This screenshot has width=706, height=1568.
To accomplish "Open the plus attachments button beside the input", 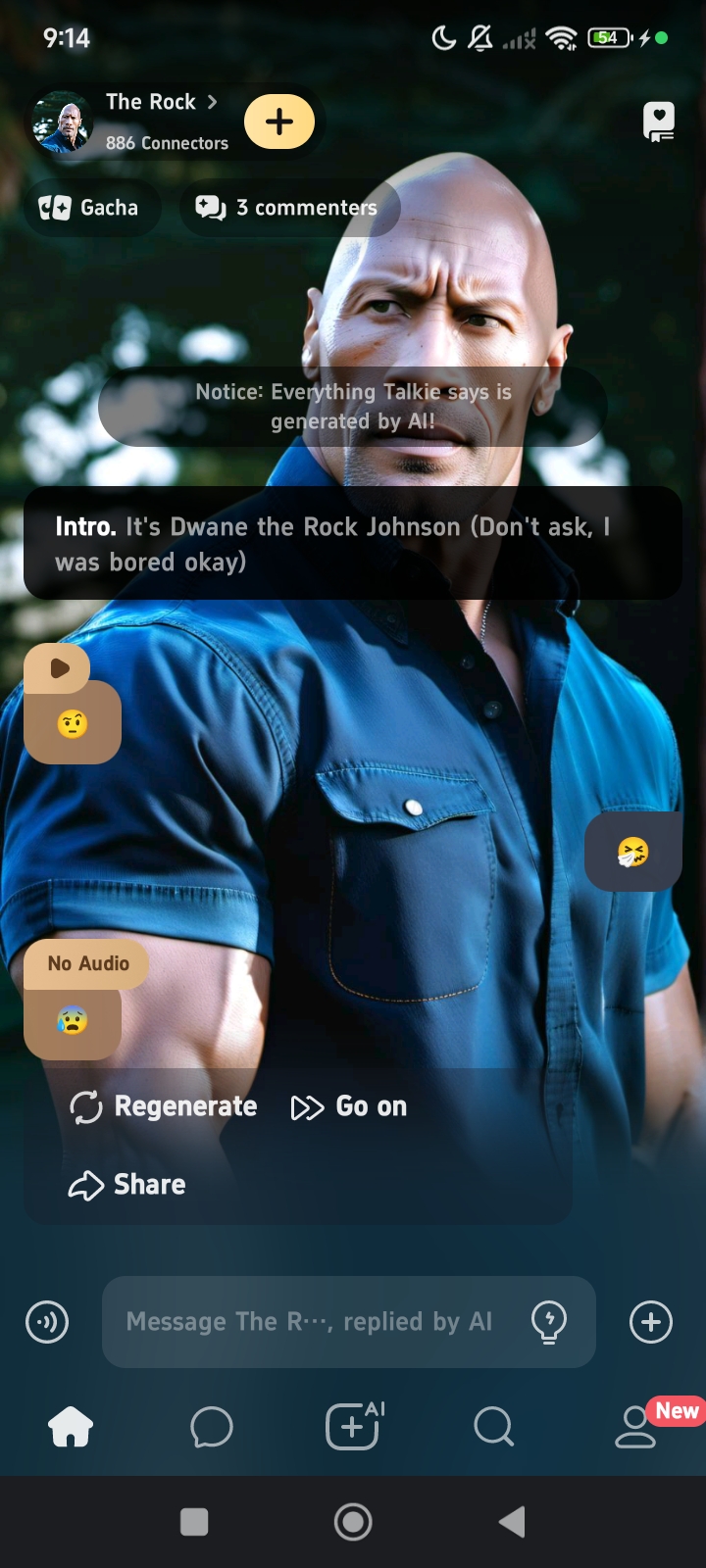I will pos(651,1322).
